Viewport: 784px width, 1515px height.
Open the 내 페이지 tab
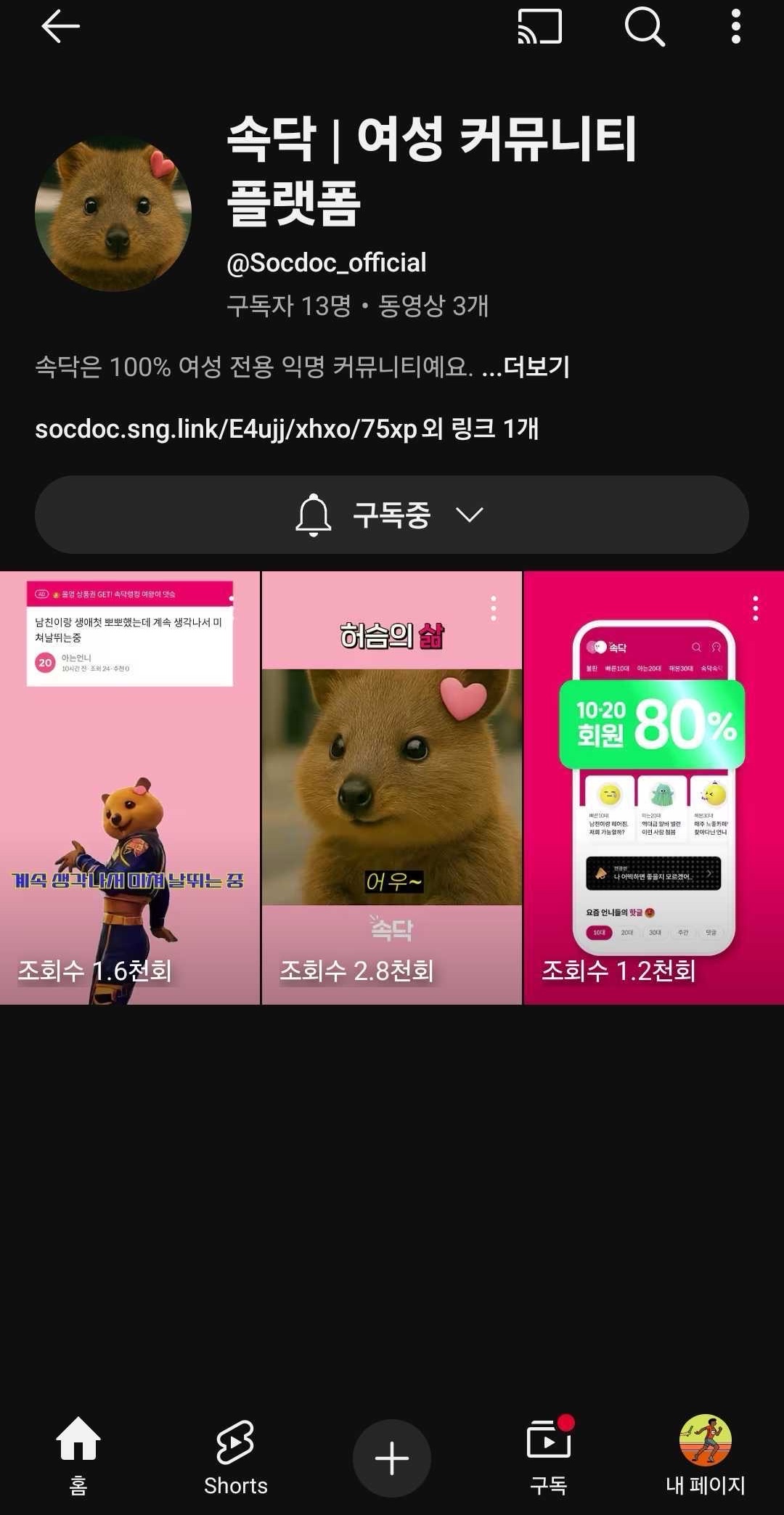click(x=706, y=1456)
